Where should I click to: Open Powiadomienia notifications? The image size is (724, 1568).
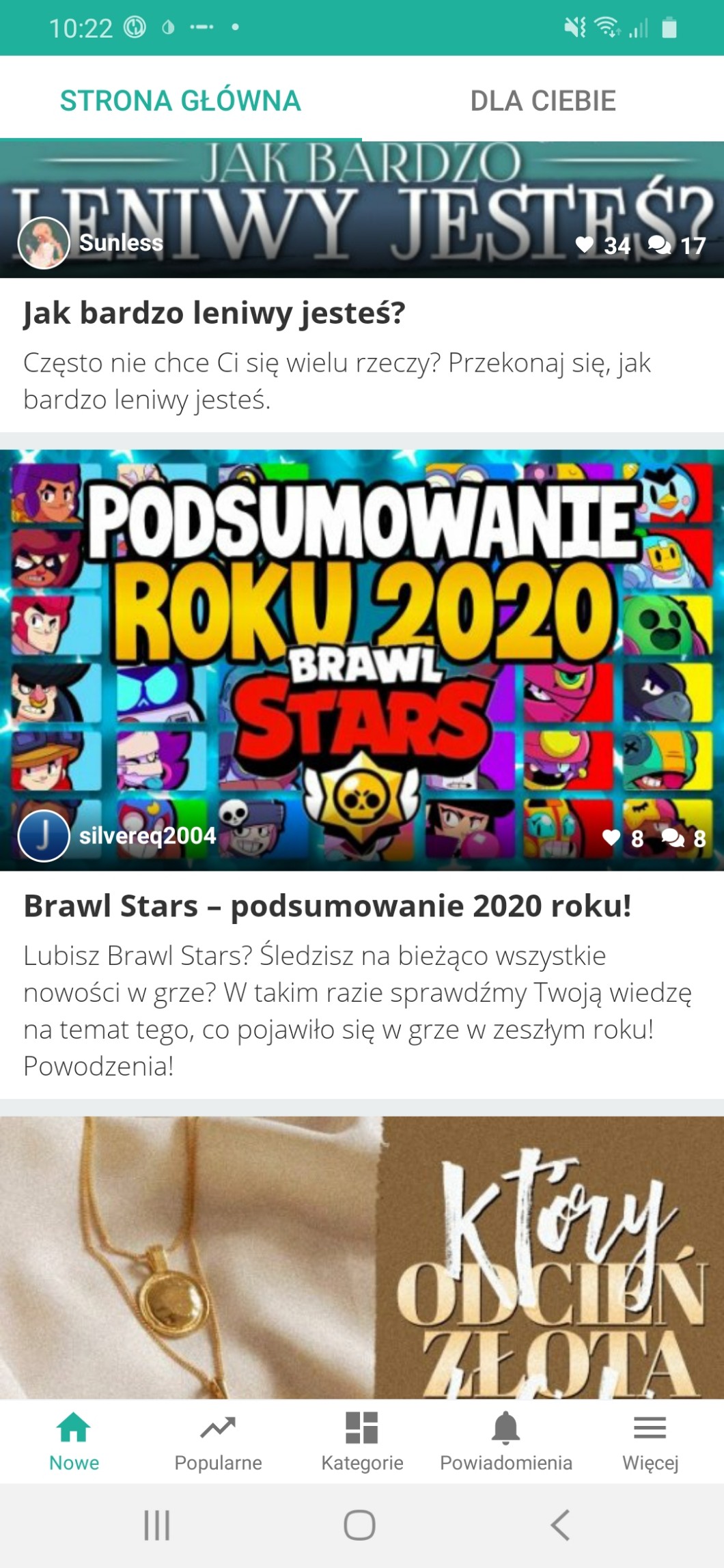506,1442
